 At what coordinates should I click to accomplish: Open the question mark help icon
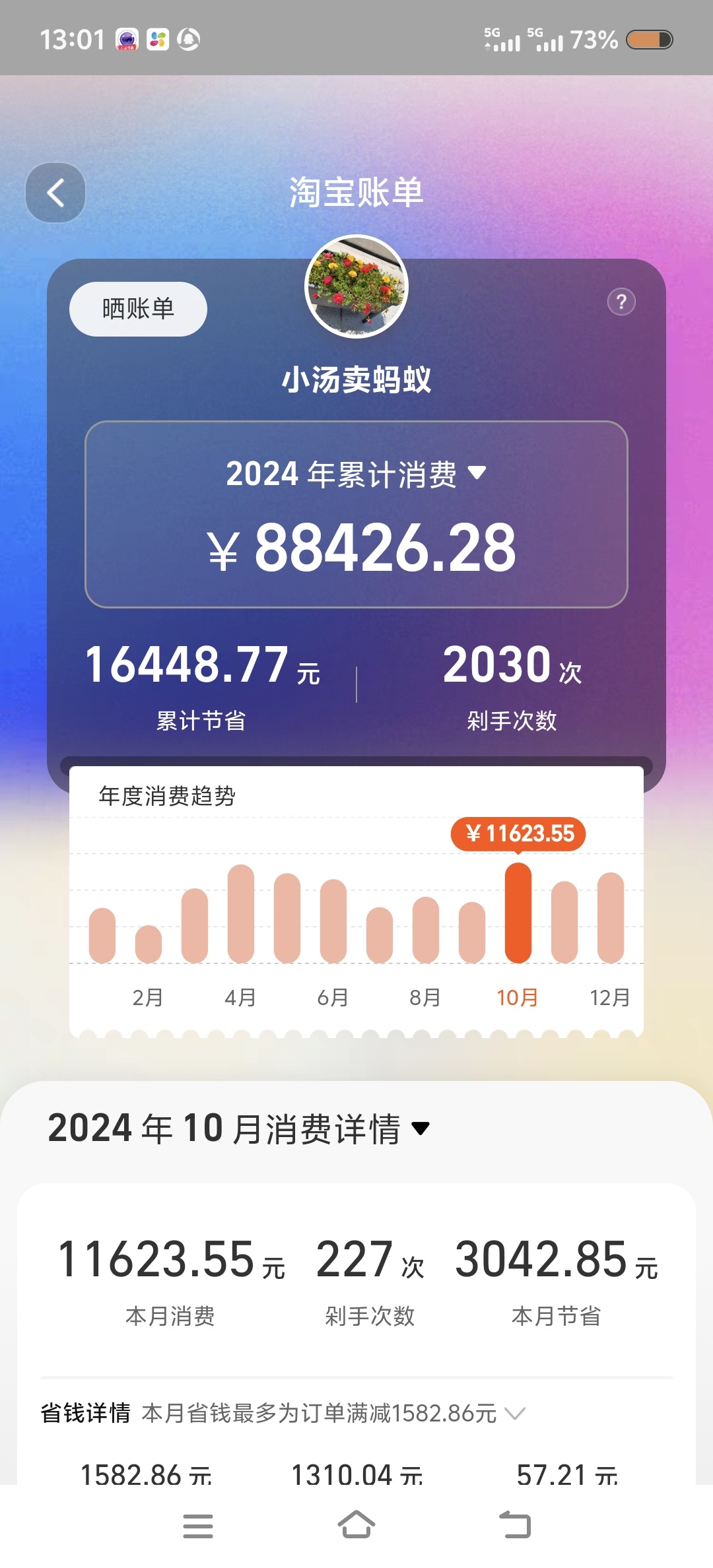[621, 302]
